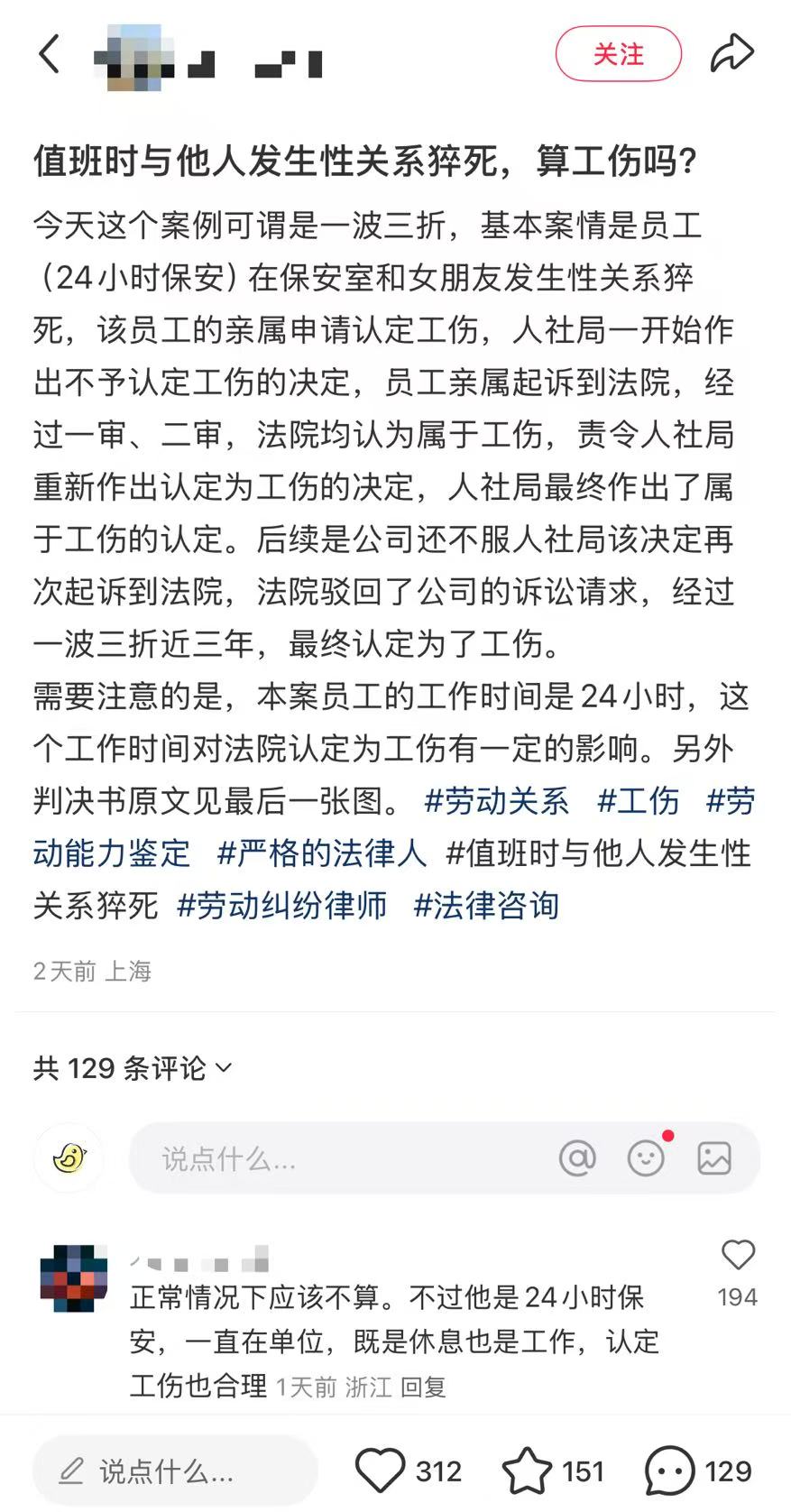This screenshot has height=1512, width=791.
Task: Share this post via the arrow icon
Action: click(x=731, y=53)
